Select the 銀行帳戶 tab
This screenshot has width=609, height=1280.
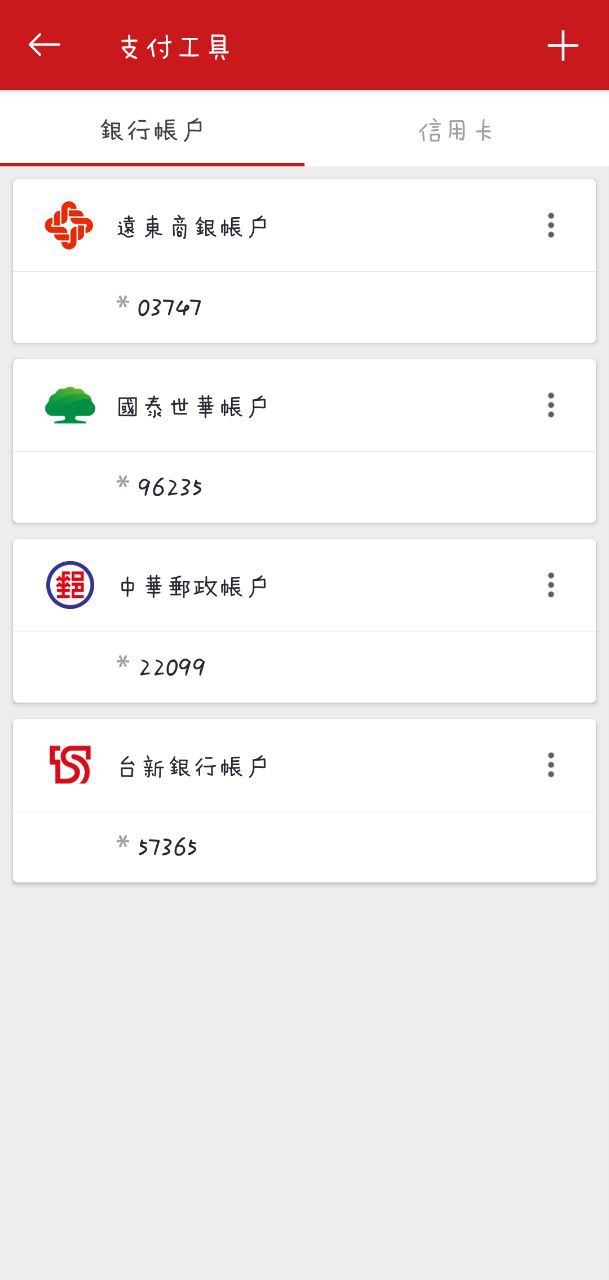click(152, 130)
